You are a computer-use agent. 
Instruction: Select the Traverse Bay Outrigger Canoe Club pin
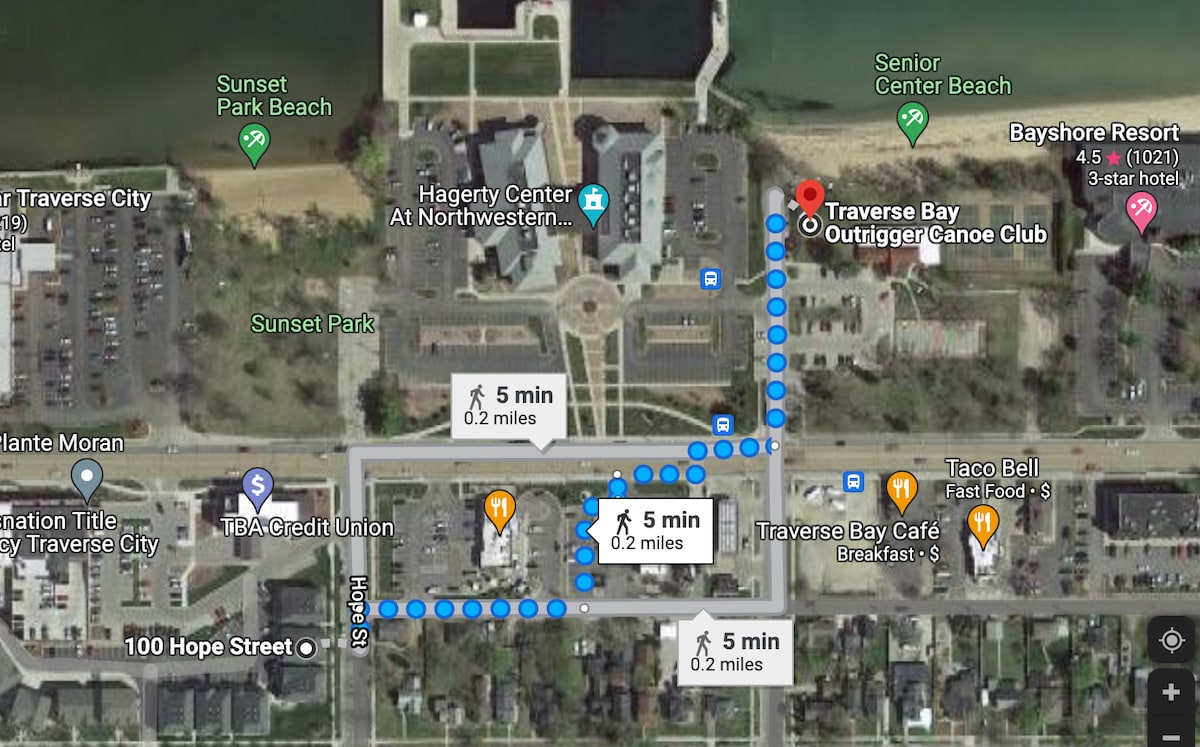pyautogui.click(x=810, y=199)
